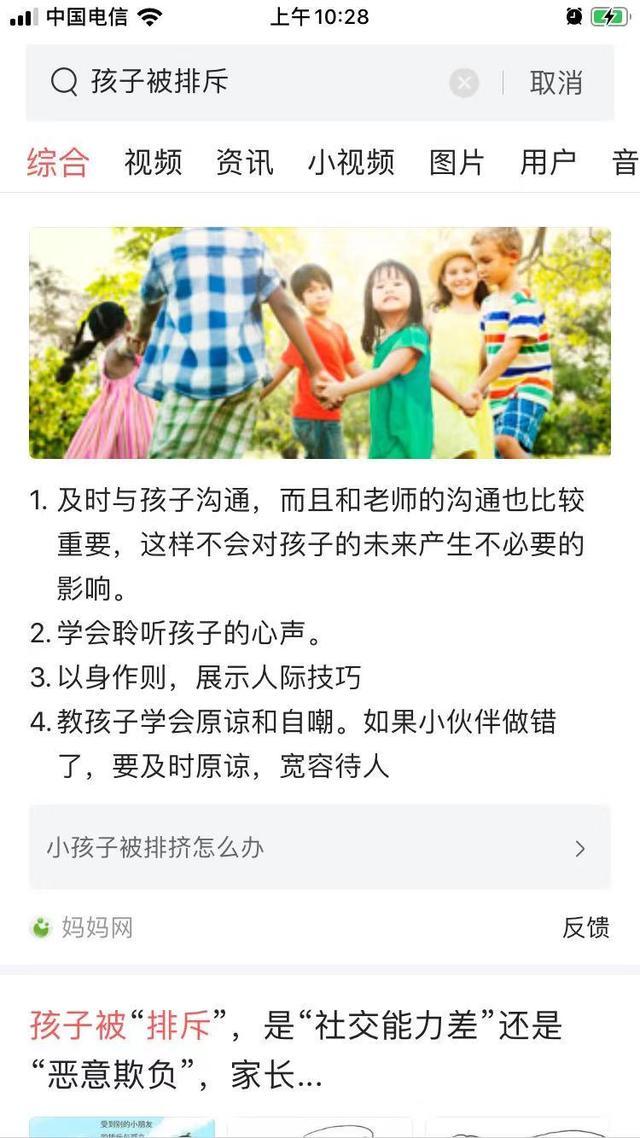Open the 资讯 tab
The width and height of the screenshot is (640, 1138).
245,162
